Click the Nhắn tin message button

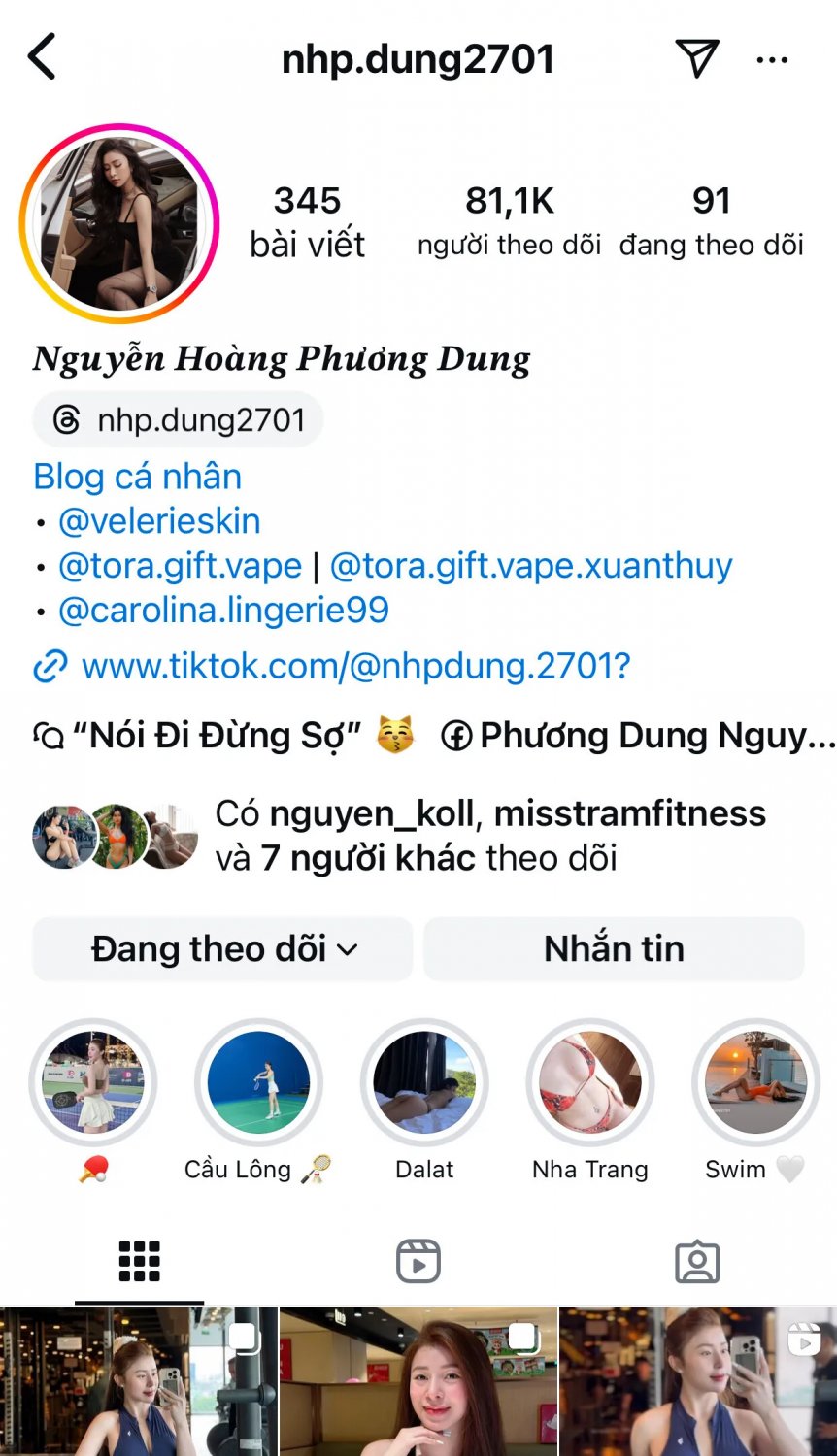(x=614, y=948)
